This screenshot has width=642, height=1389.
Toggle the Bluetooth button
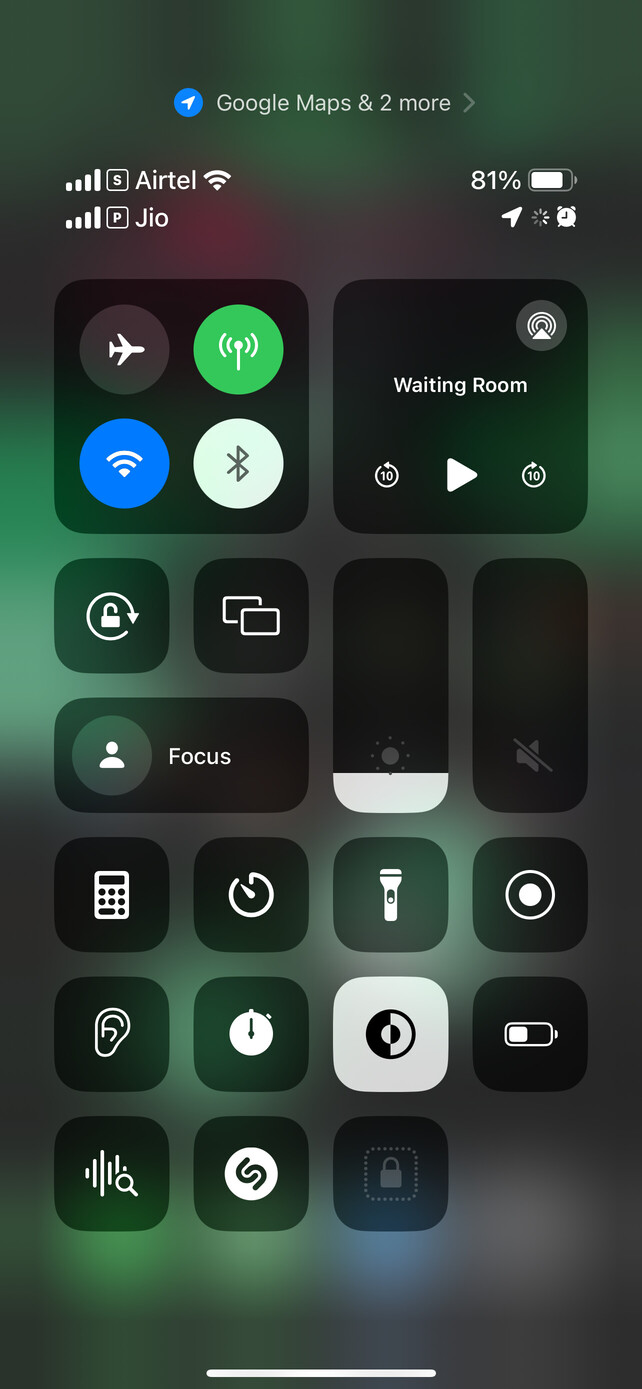coord(238,464)
